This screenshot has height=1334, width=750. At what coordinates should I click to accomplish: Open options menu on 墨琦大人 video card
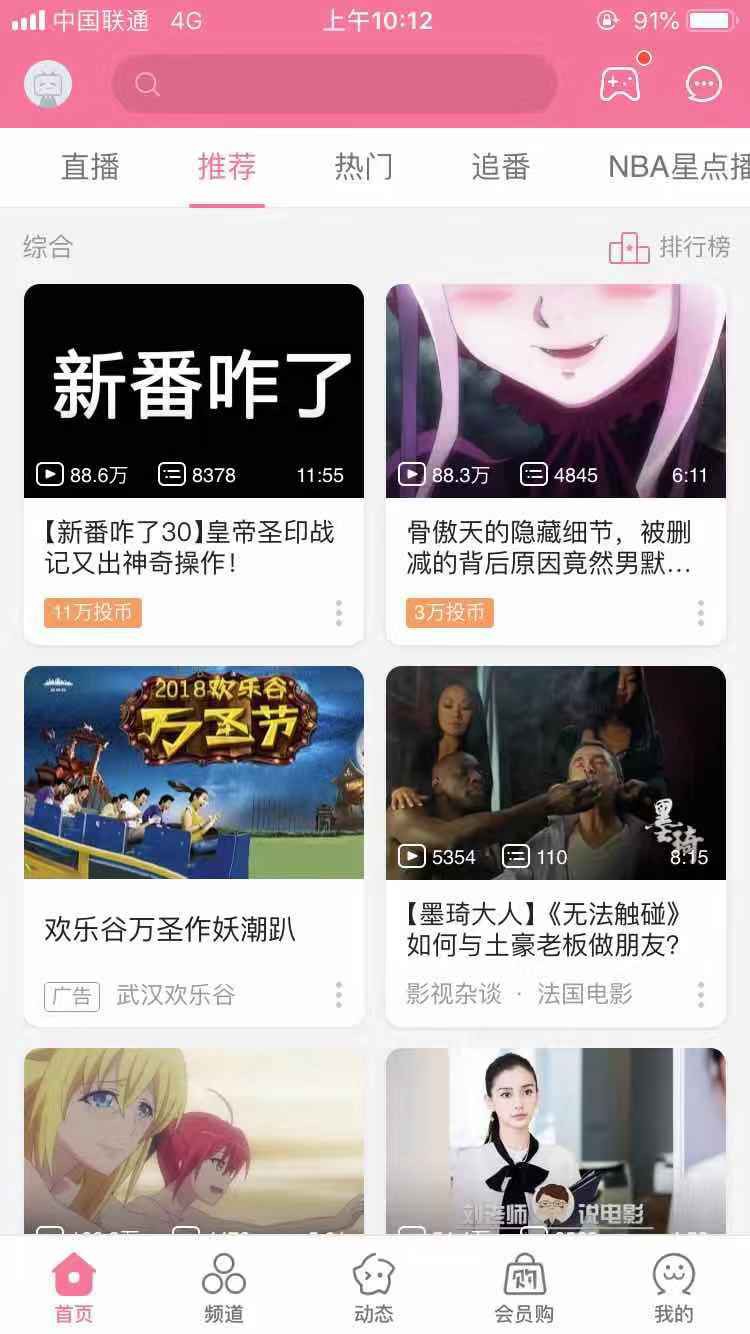(700, 994)
